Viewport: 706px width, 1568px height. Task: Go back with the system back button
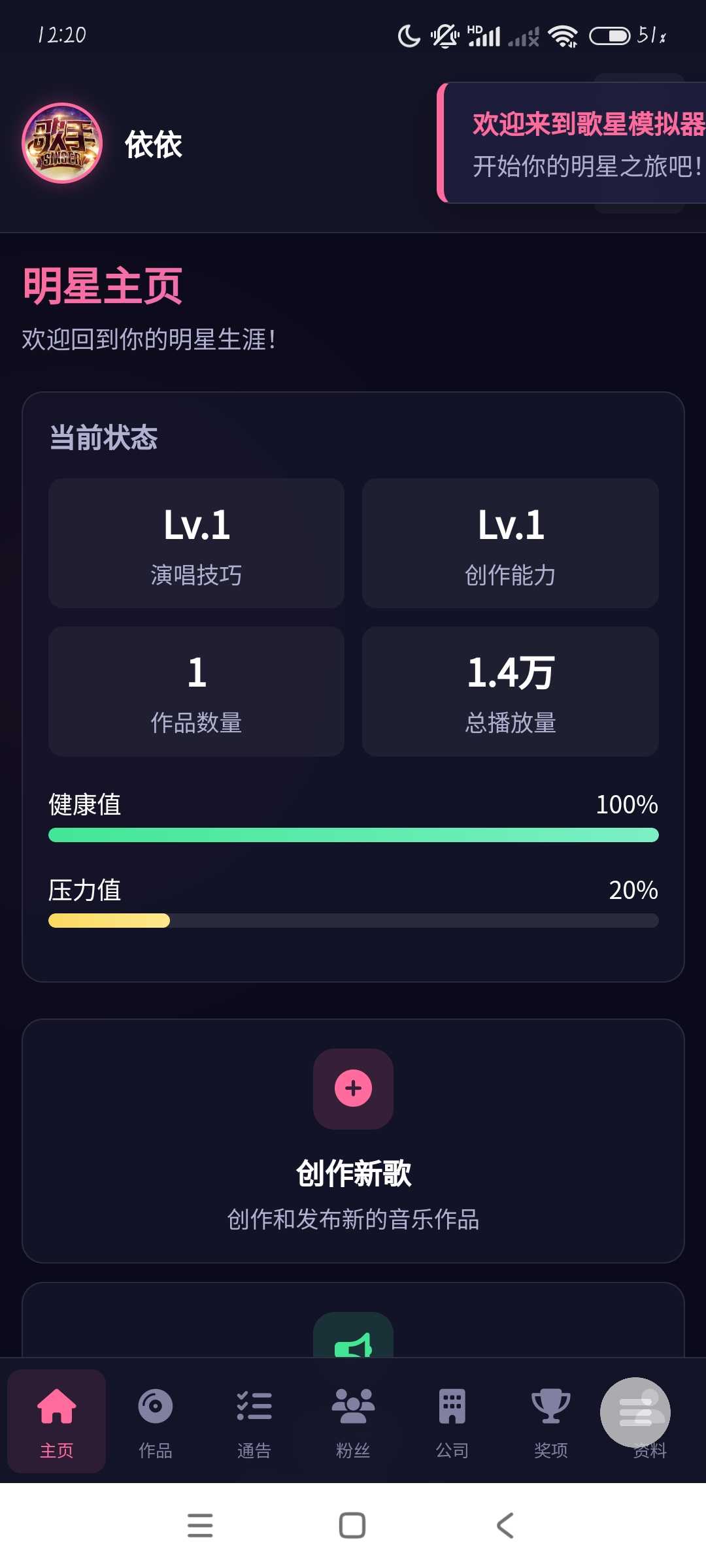tap(505, 1526)
